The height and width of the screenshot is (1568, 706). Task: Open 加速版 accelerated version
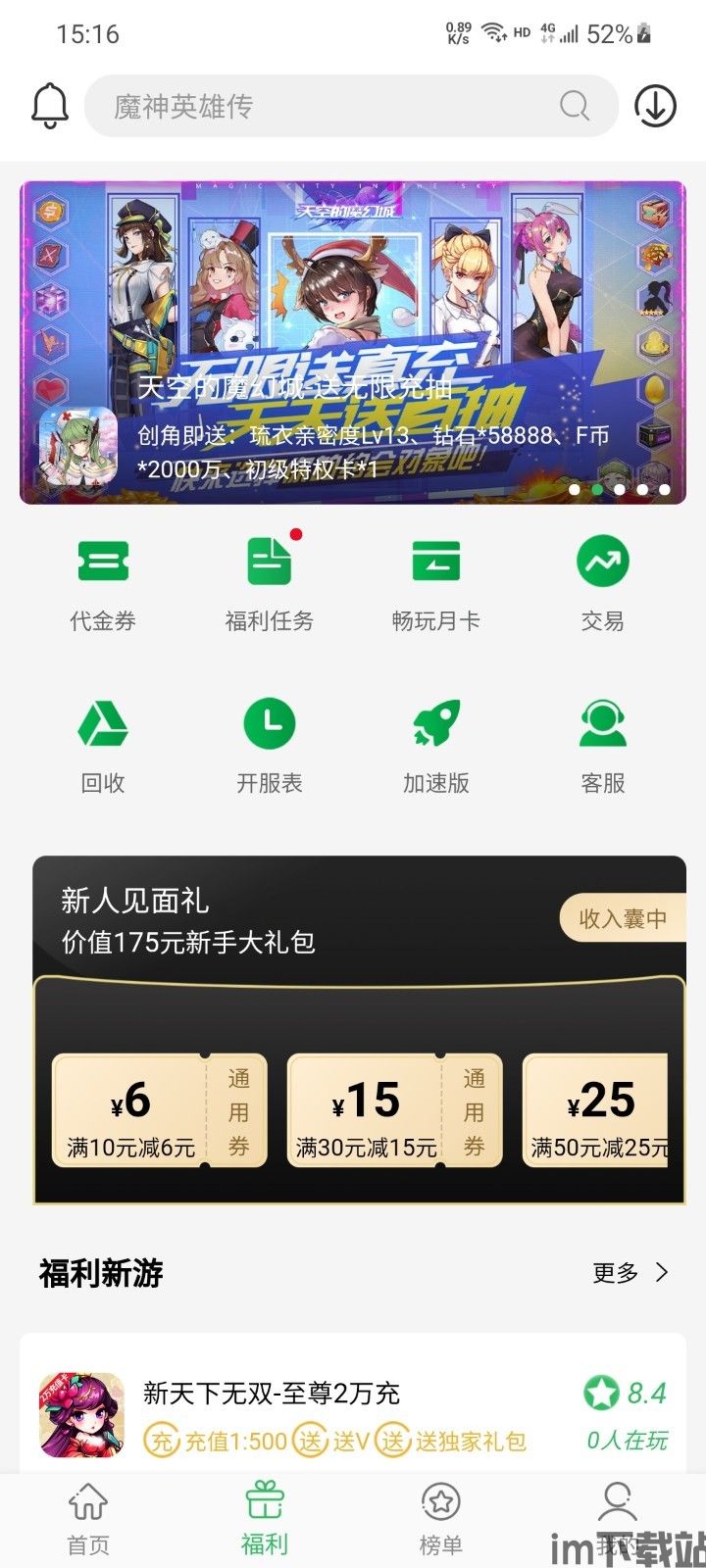pos(436,747)
